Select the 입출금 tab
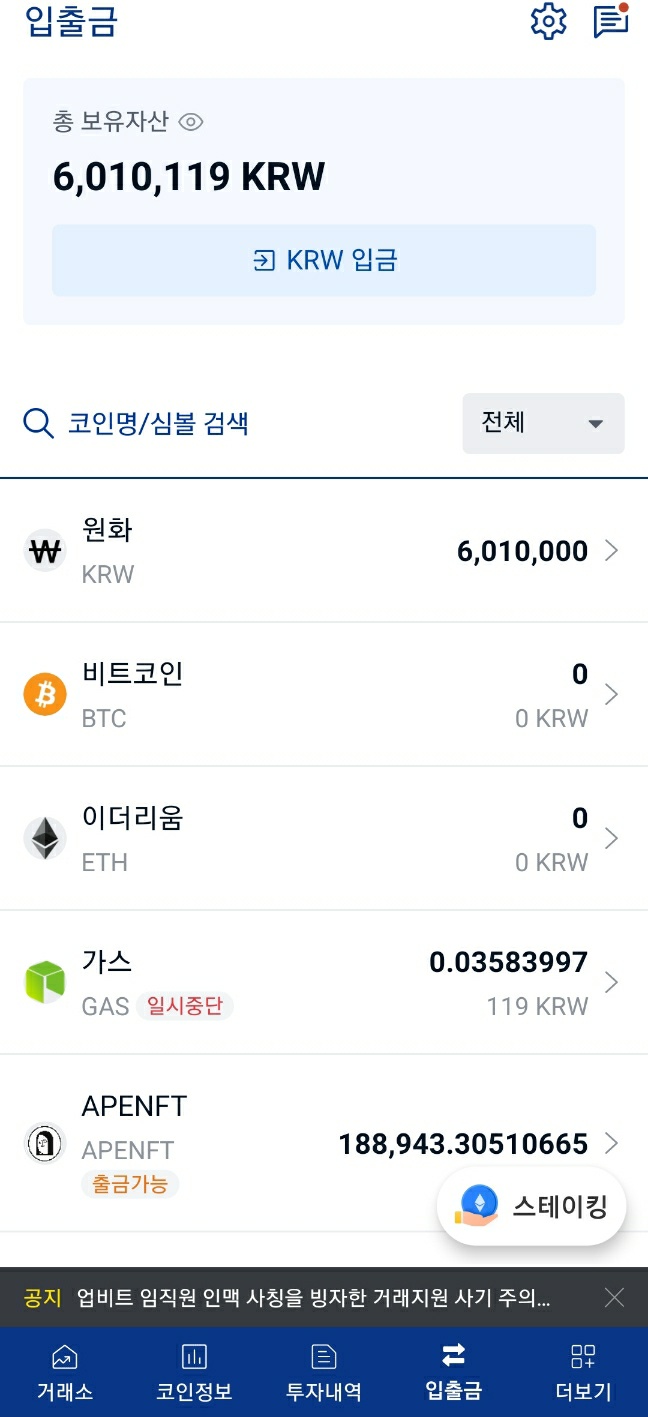 [453, 1372]
